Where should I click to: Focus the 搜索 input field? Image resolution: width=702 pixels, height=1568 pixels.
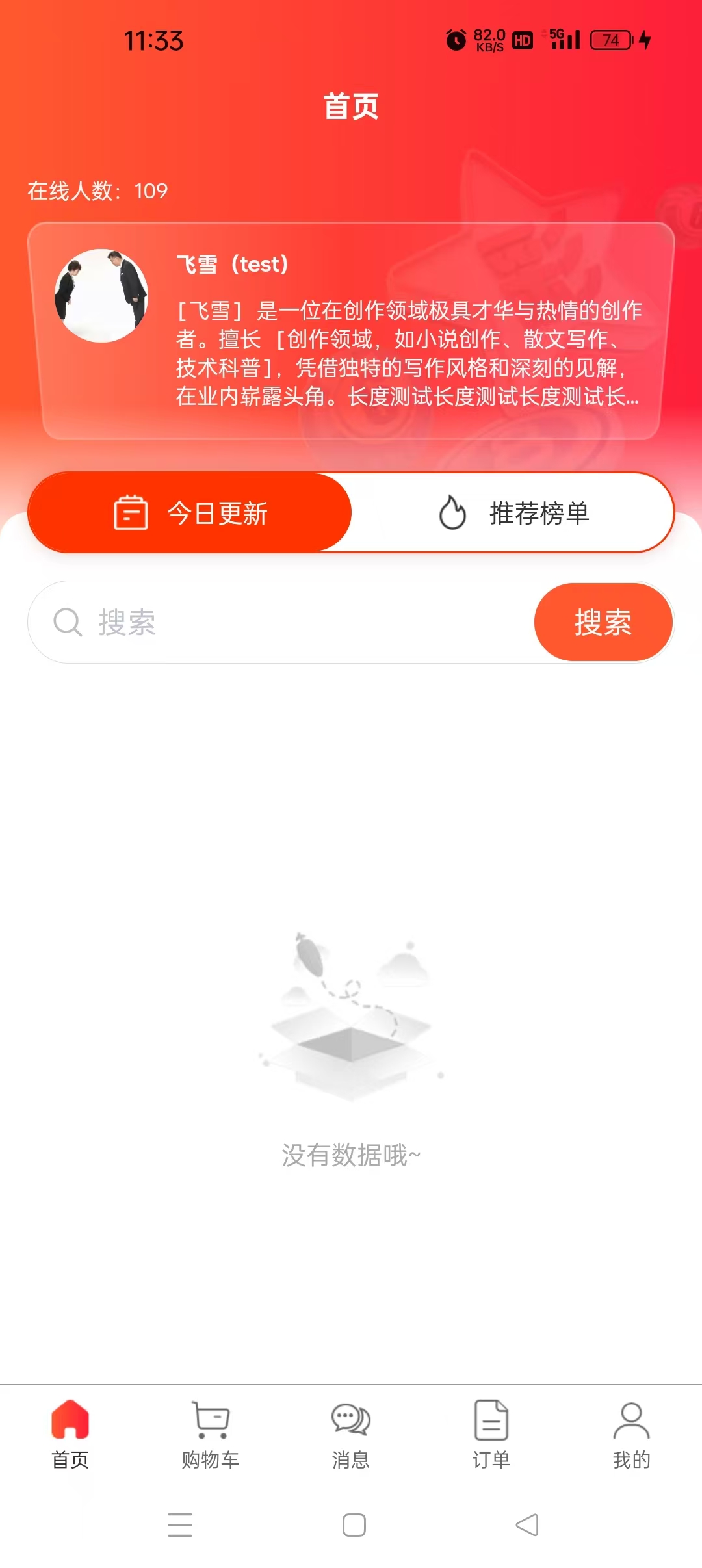click(x=279, y=622)
